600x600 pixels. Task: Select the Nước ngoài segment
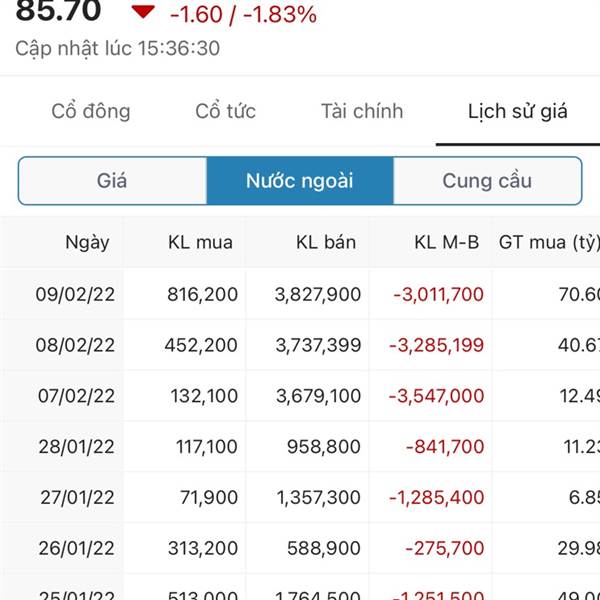300,181
